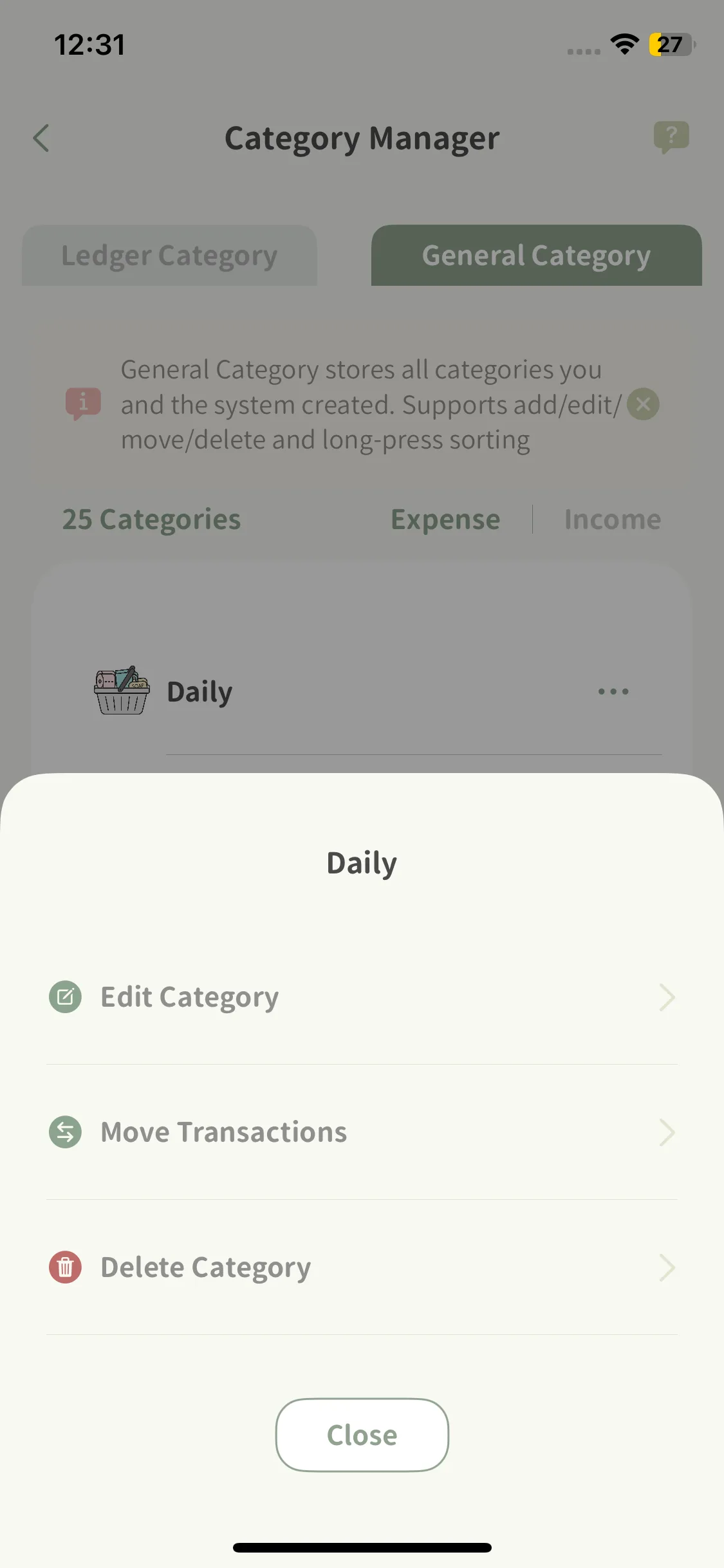Choose Delete Category
Image resolution: width=724 pixels, height=1568 pixels.
click(360, 1267)
